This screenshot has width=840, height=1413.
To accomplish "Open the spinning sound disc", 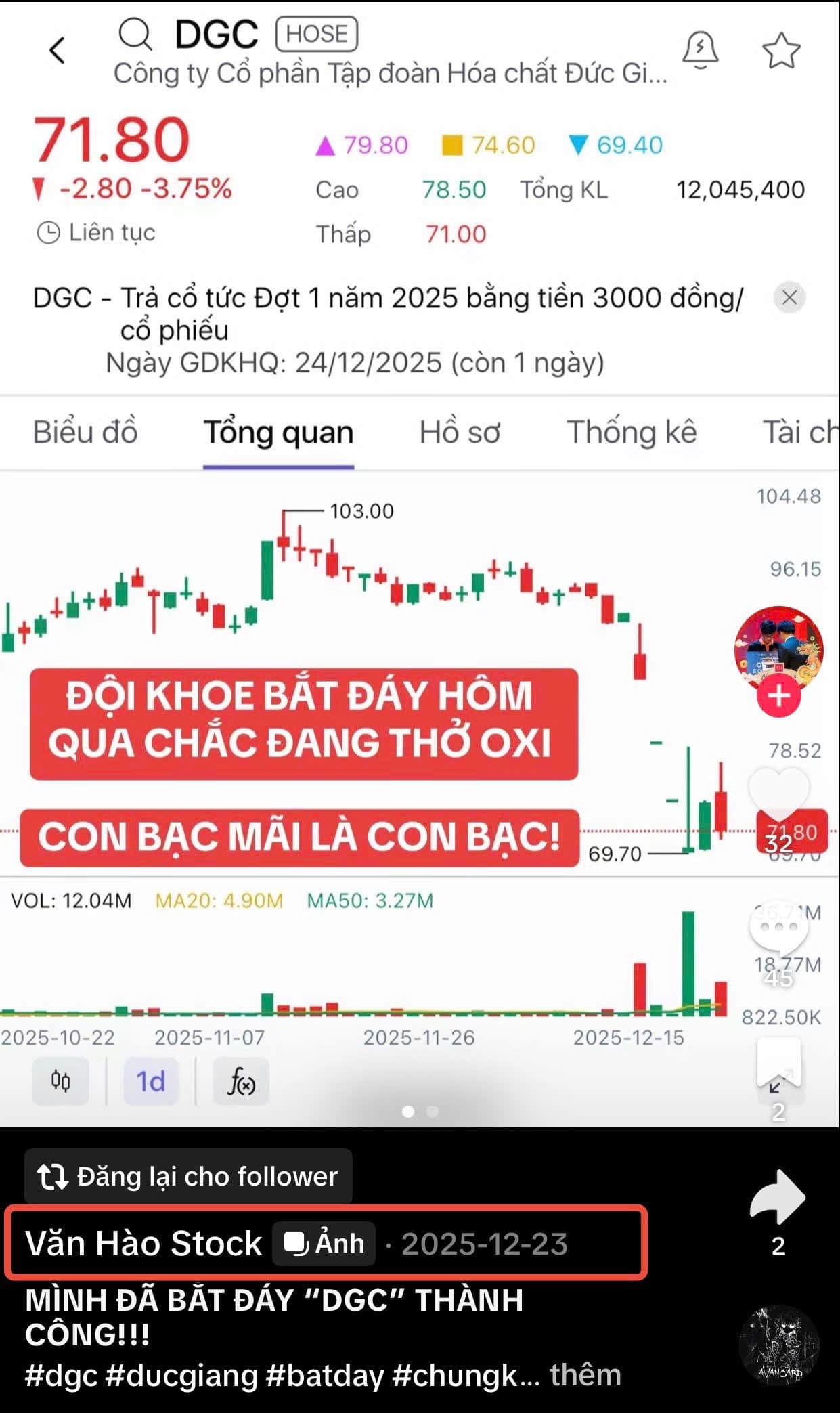I will pyautogui.click(x=779, y=1345).
